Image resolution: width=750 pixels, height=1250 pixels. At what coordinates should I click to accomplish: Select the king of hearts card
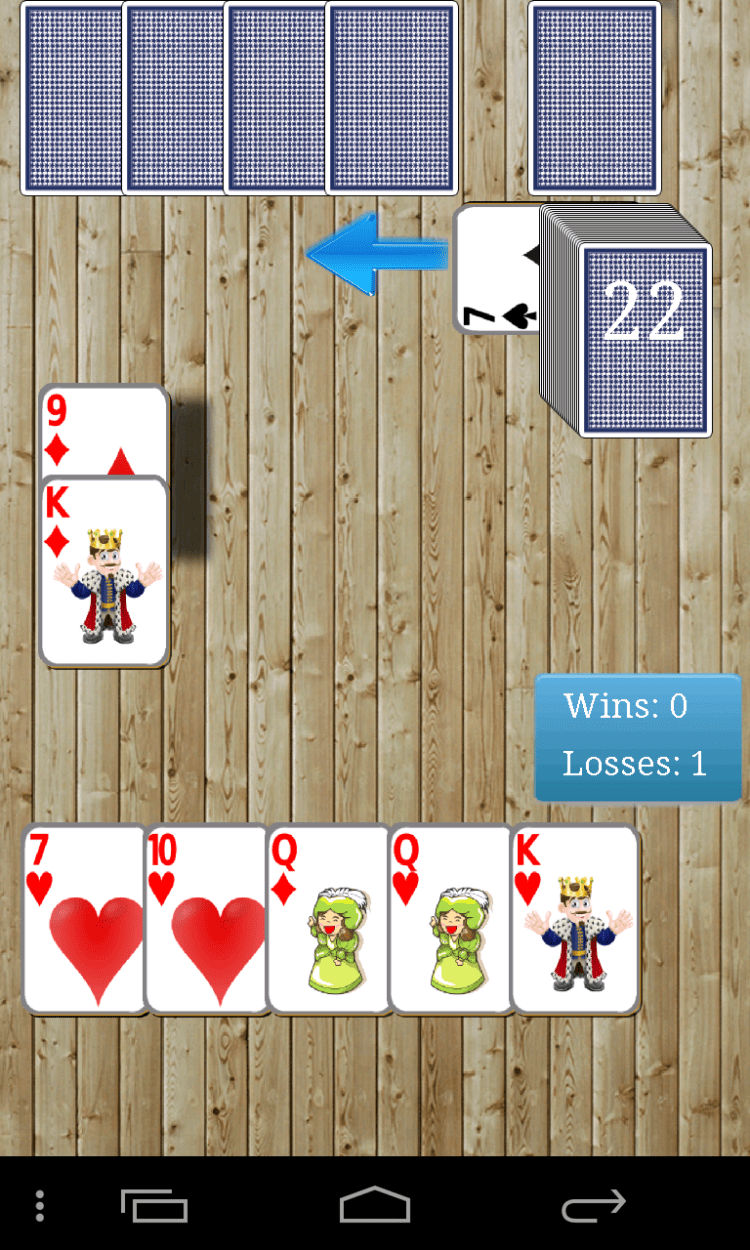(x=576, y=920)
